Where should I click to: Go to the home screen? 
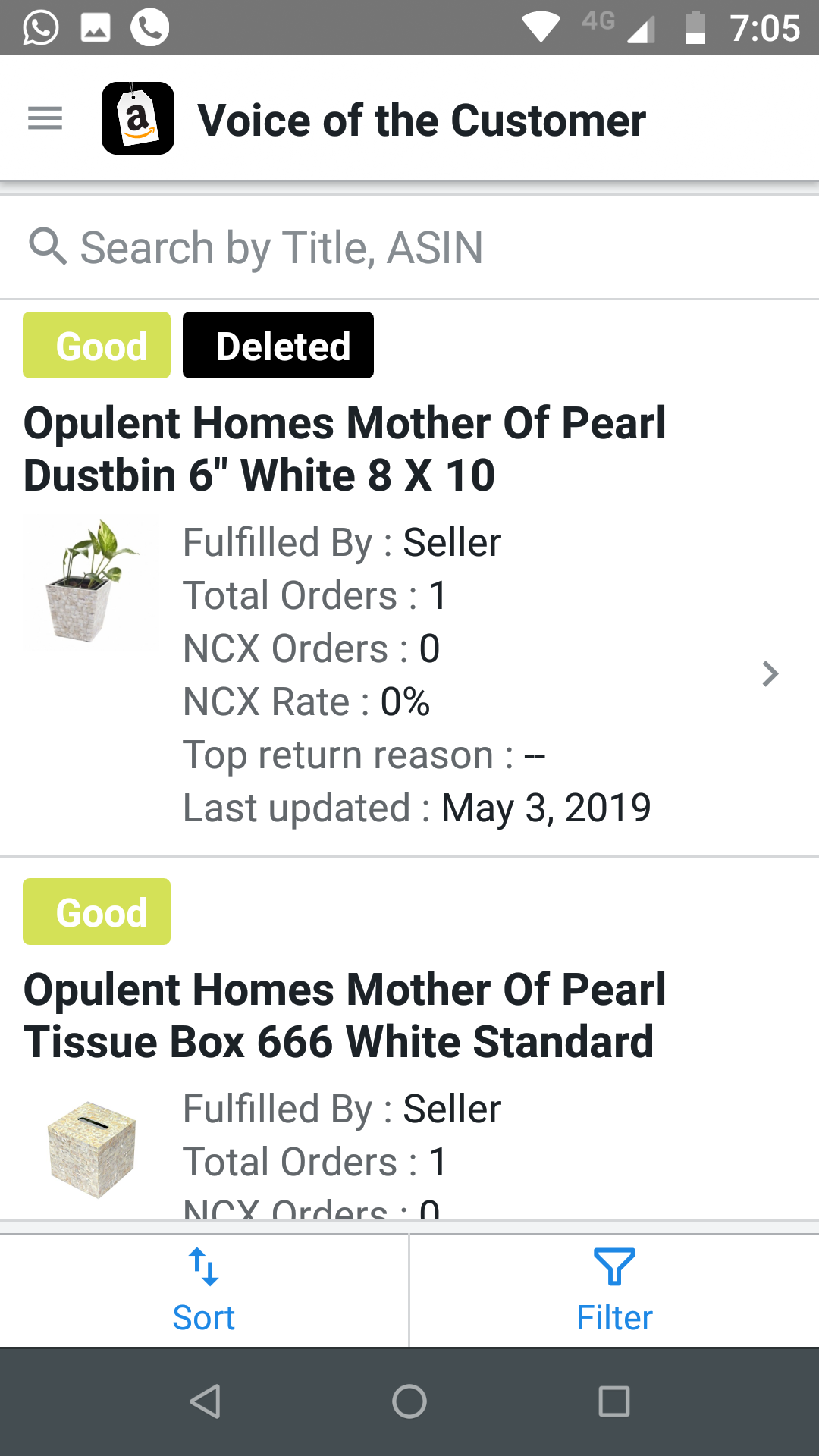409,1401
